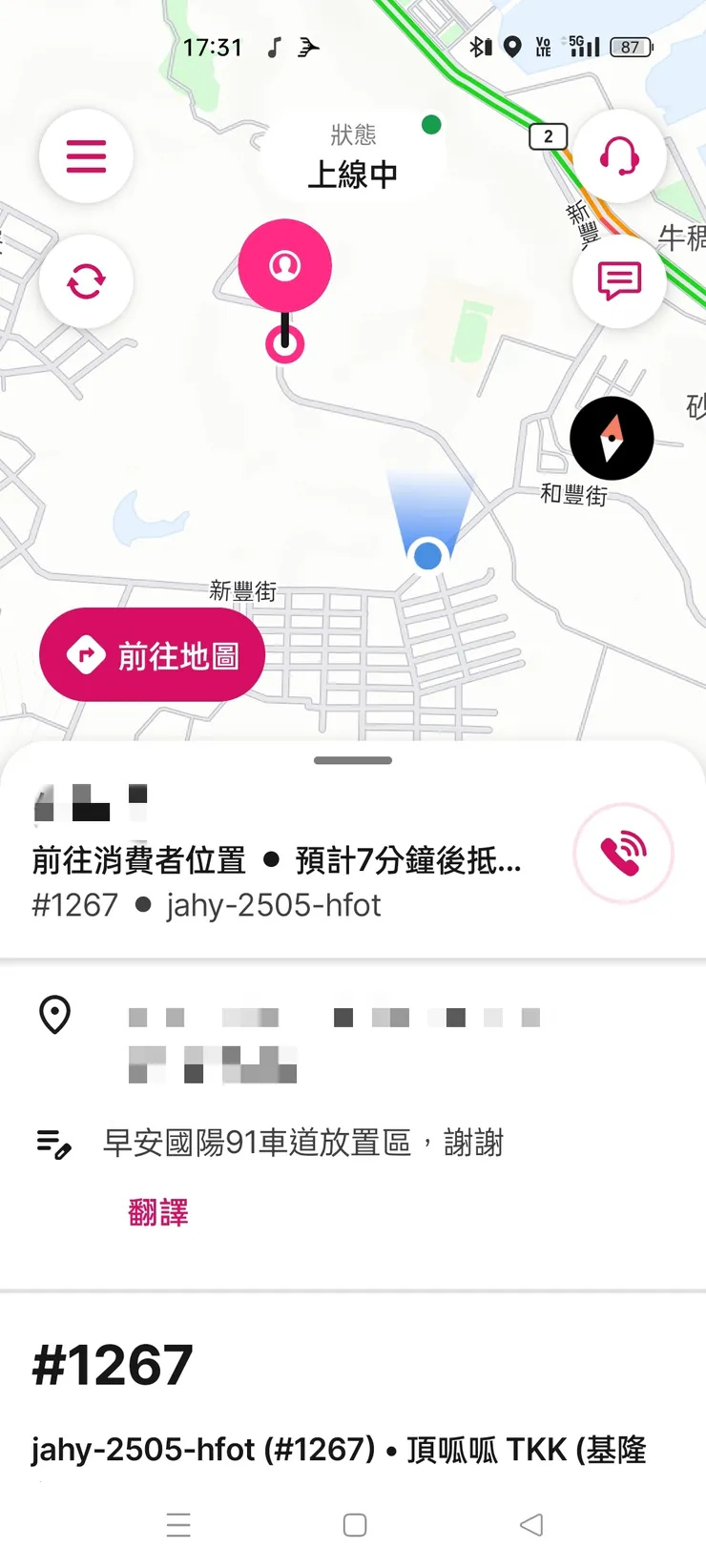
Task: Tap the address location pin icon
Action: [55, 1015]
